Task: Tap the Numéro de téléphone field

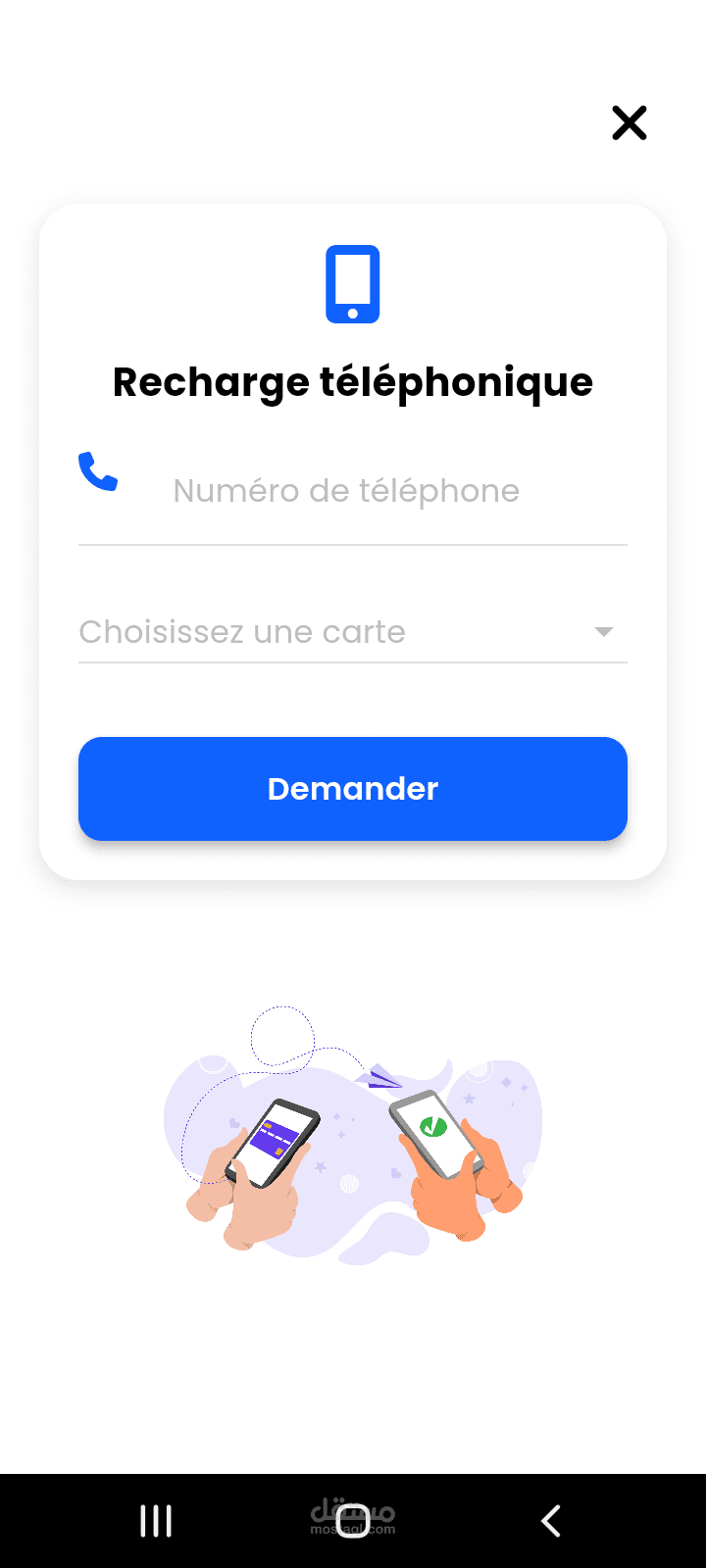Action: [x=353, y=491]
